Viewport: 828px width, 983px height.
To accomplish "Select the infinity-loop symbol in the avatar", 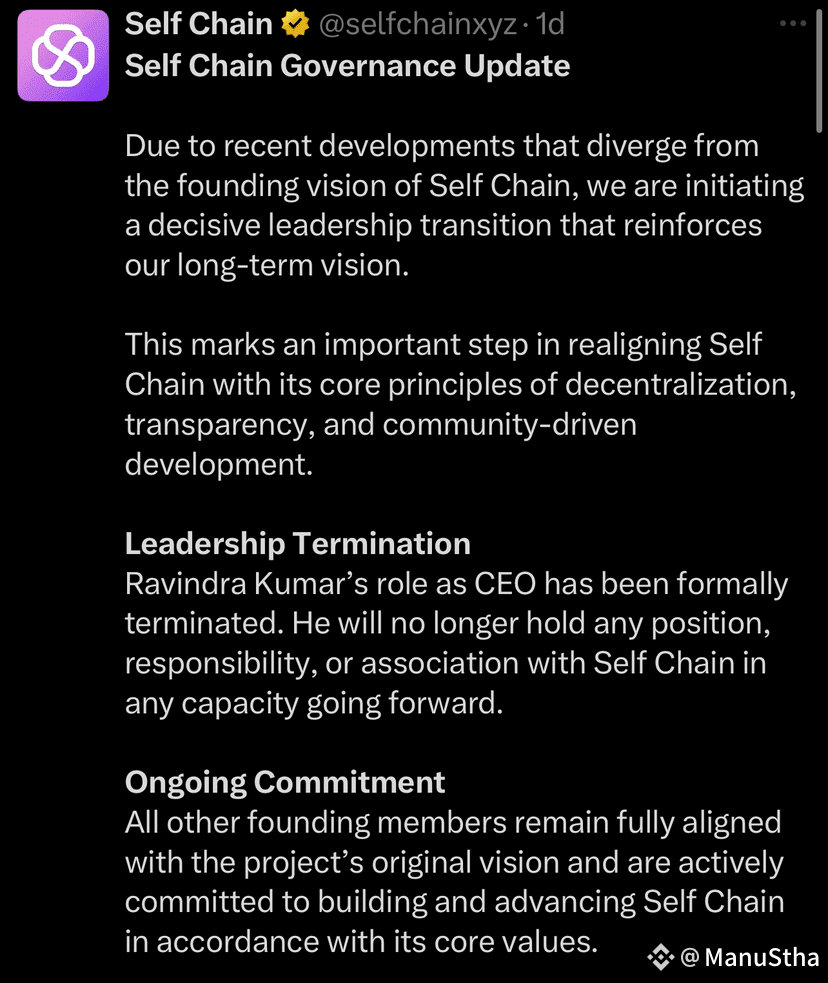I will click(x=62, y=55).
